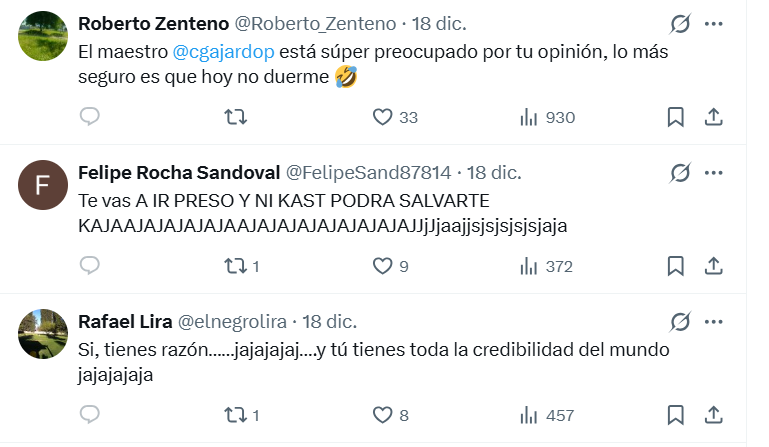Tap Grok icon on Felipe Rocha Sandoval's tweet
Screen dimensions: 769x447
tap(679, 172)
